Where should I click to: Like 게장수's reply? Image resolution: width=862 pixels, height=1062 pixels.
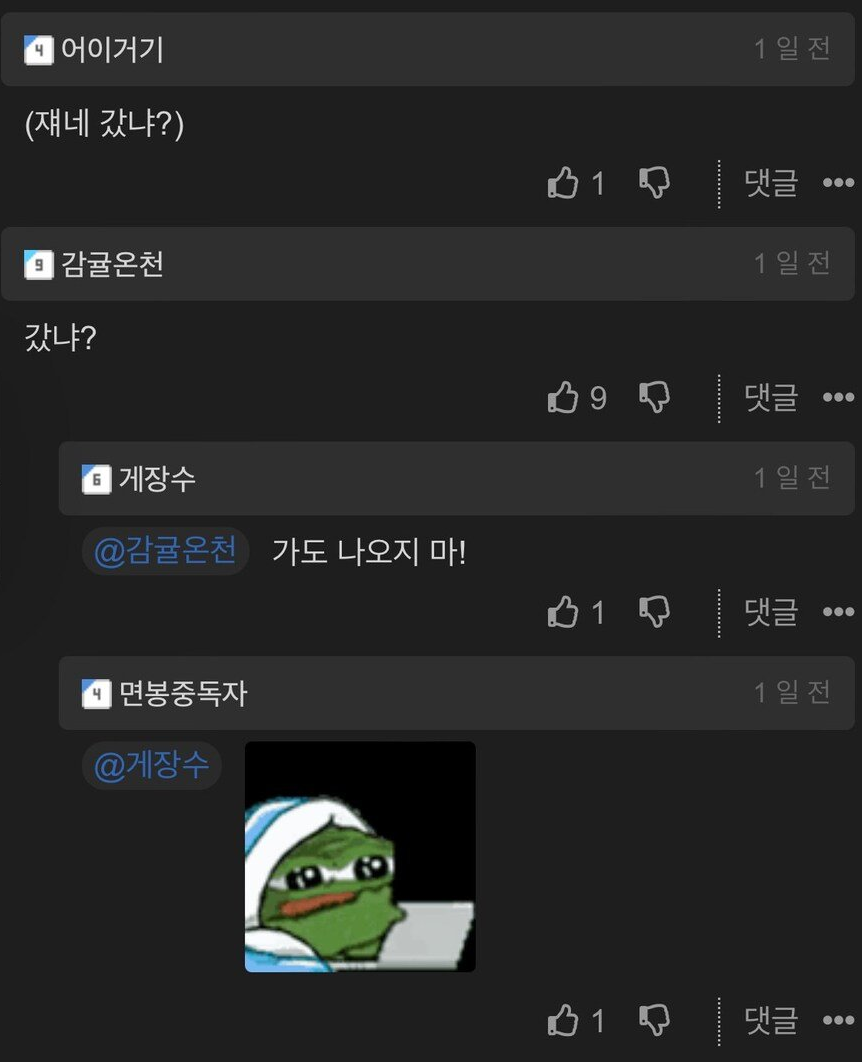pyautogui.click(x=564, y=612)
